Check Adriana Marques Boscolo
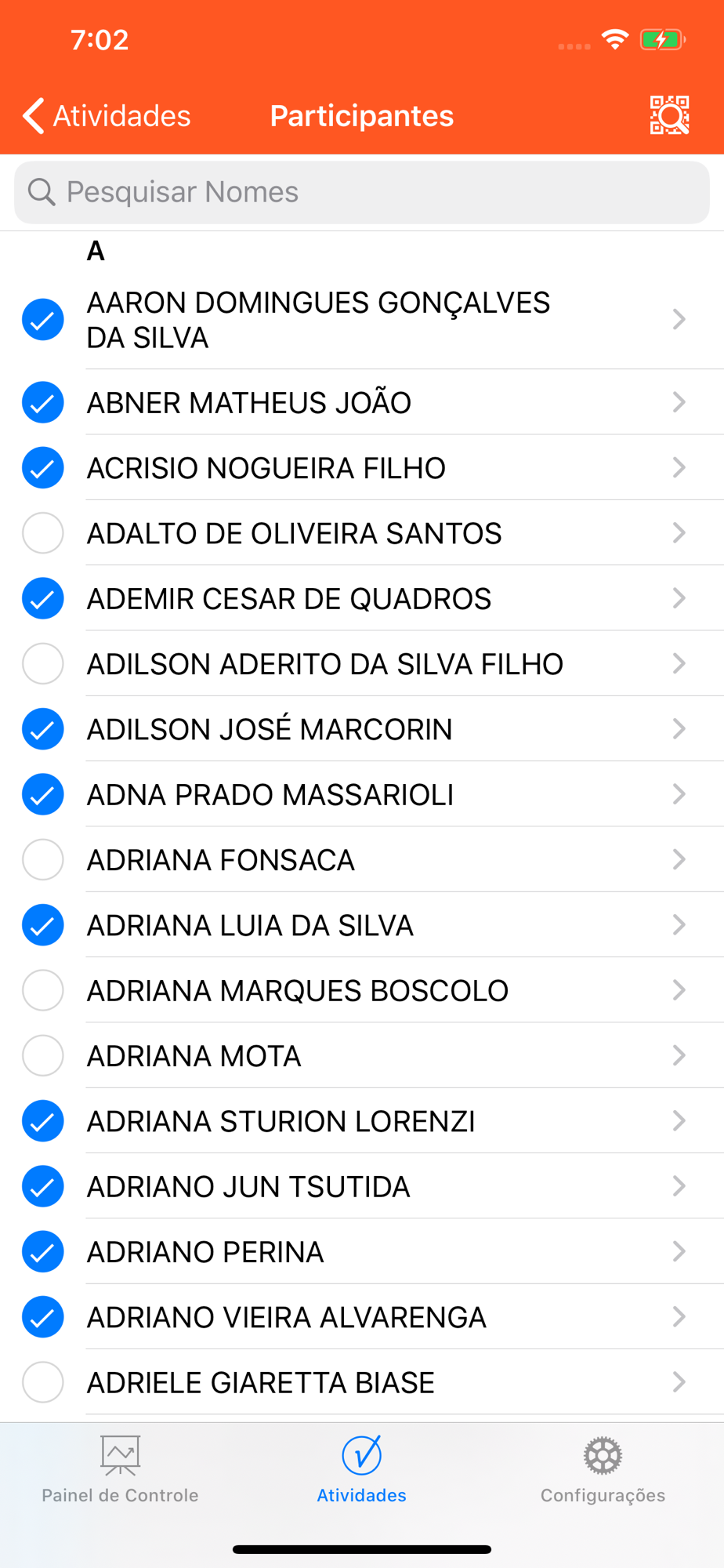724x1568 pixels. pyautogui.click(x=43, y=990)
